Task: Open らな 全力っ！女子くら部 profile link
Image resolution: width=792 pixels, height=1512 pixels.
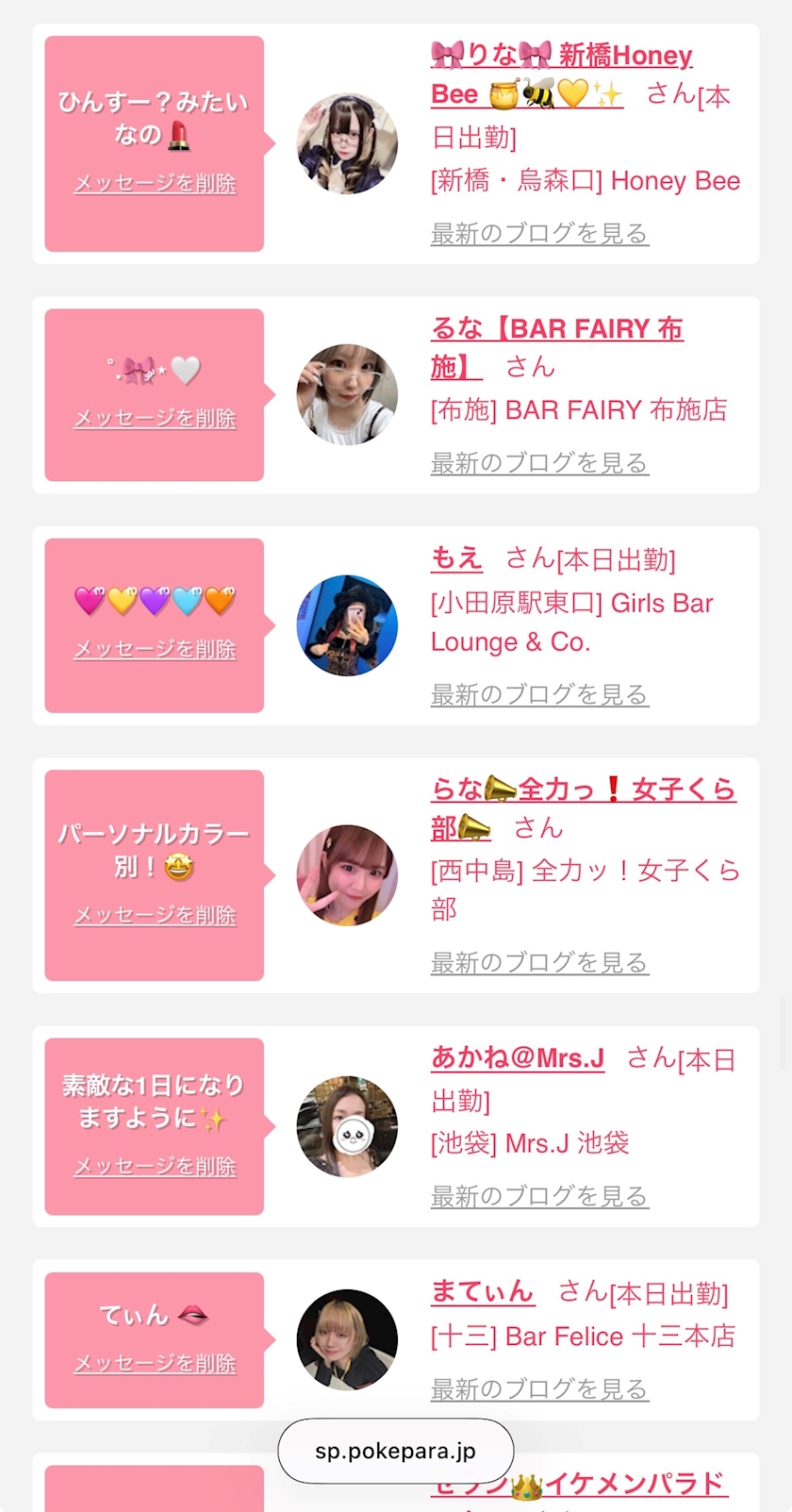Action: coord(583,790)
